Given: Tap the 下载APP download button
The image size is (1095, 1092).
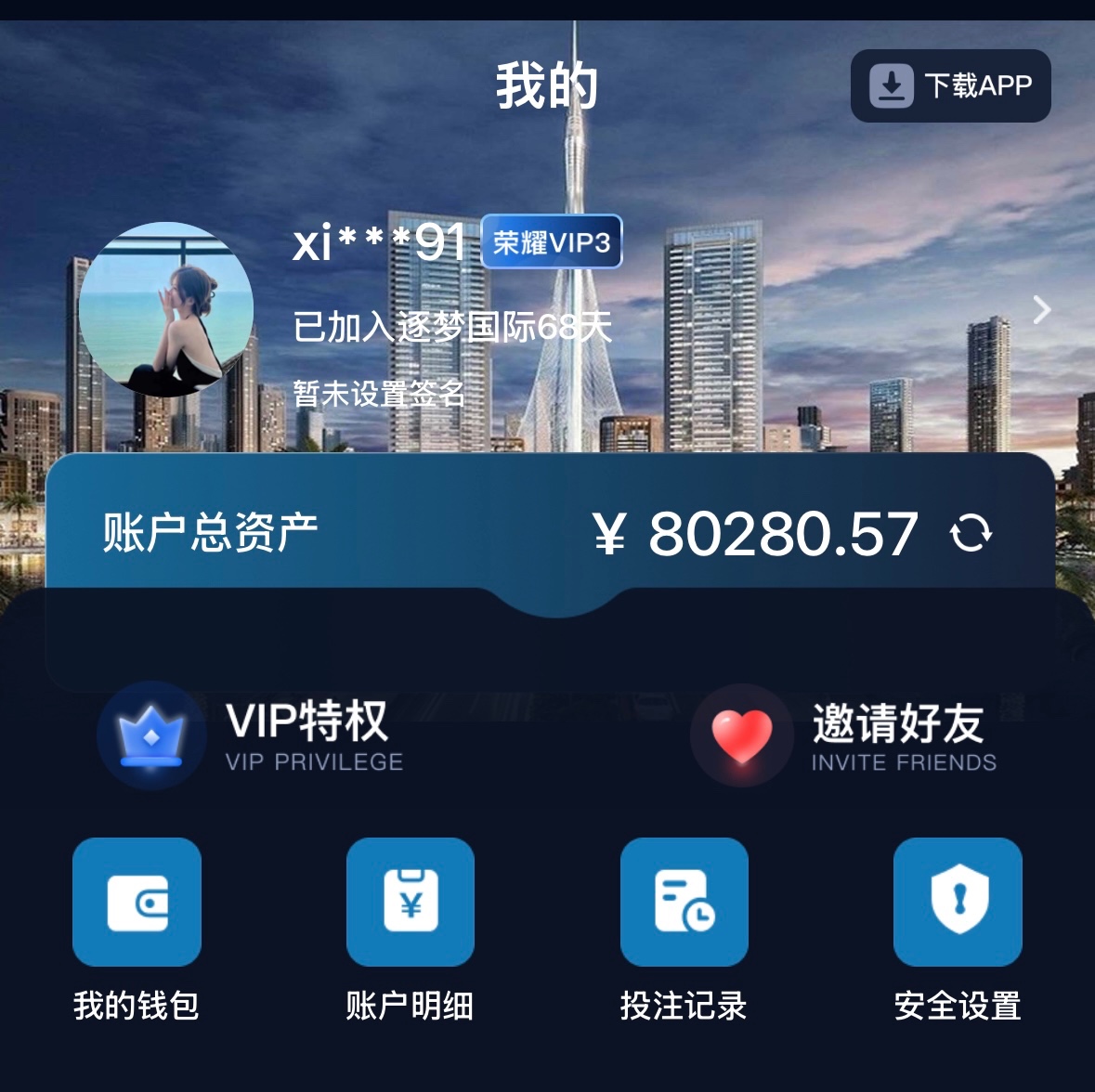Looking at the screenshot, I should point(950,85).
